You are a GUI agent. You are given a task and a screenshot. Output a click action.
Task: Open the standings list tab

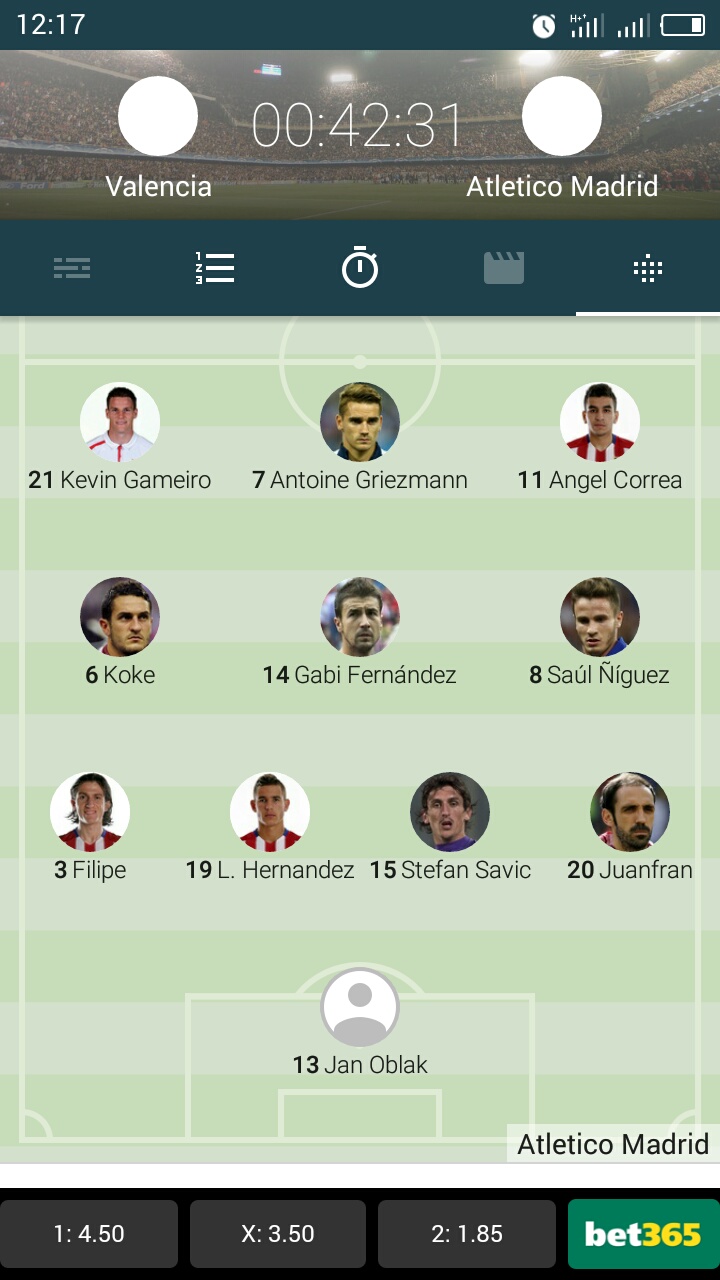(215, 268)
